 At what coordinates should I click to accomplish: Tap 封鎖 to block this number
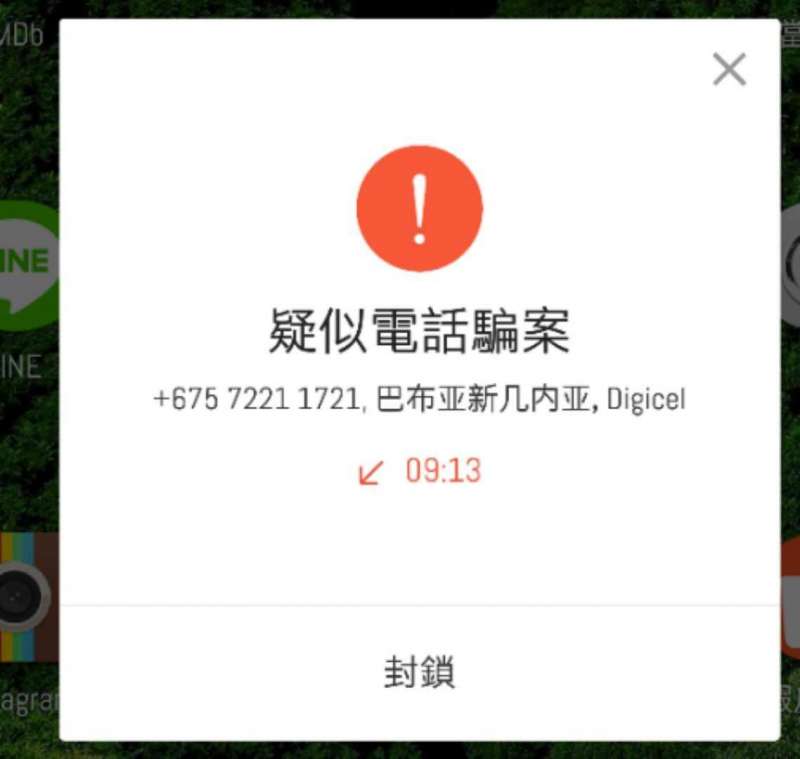click(x=419, y=673)
